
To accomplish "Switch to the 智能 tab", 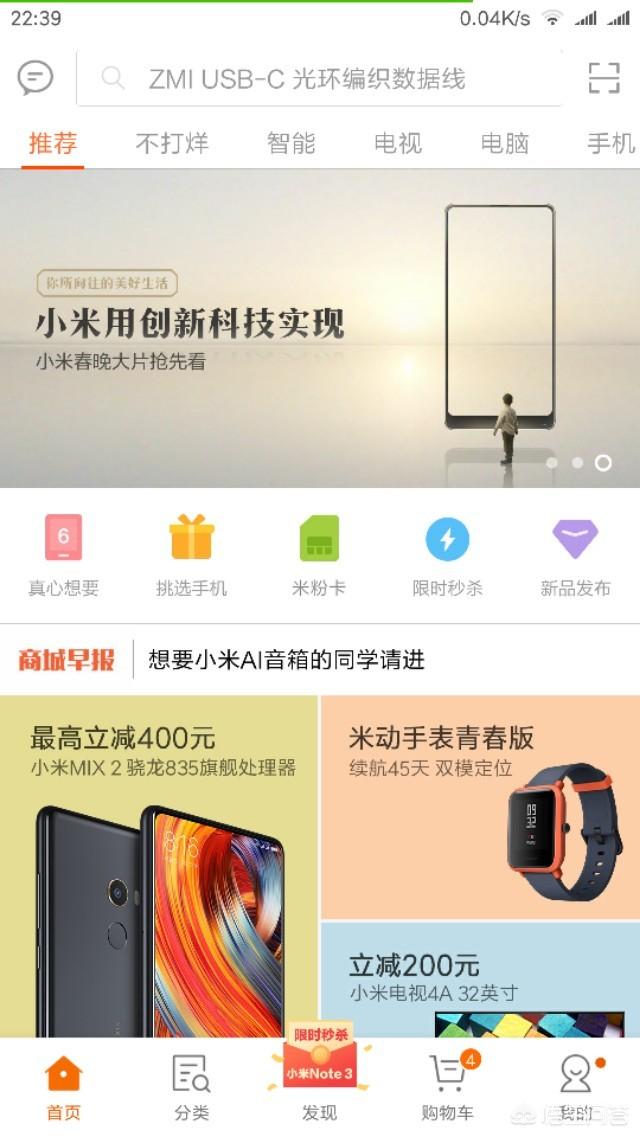I will [291, 143].
